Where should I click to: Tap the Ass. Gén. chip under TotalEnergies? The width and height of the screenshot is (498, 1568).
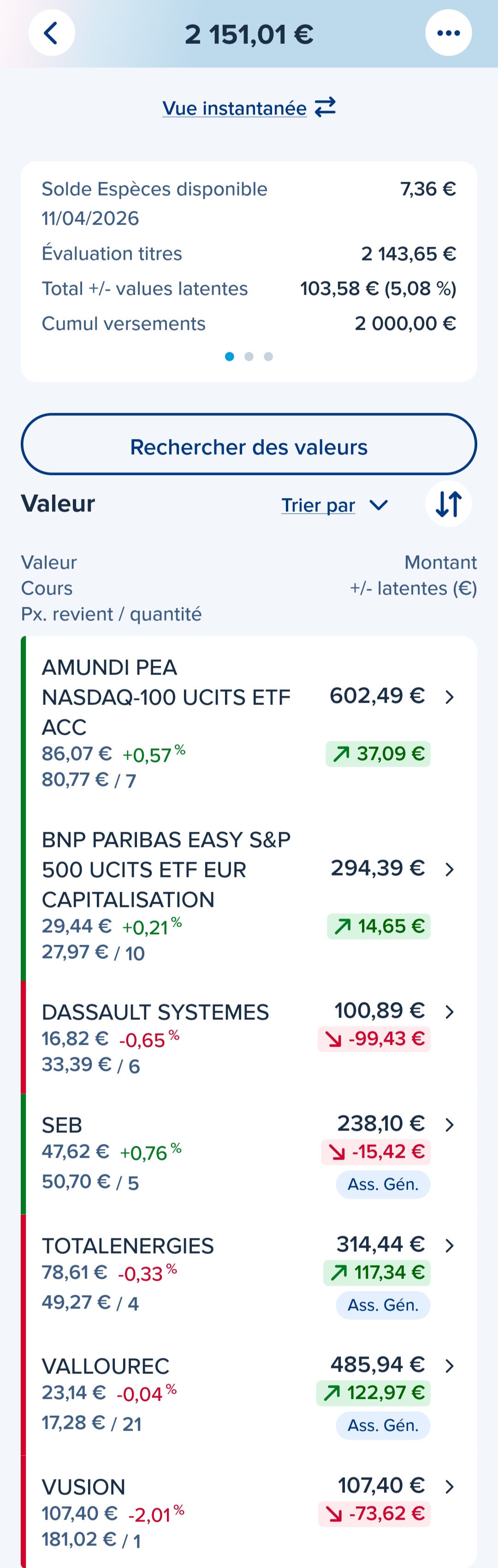383,1304
